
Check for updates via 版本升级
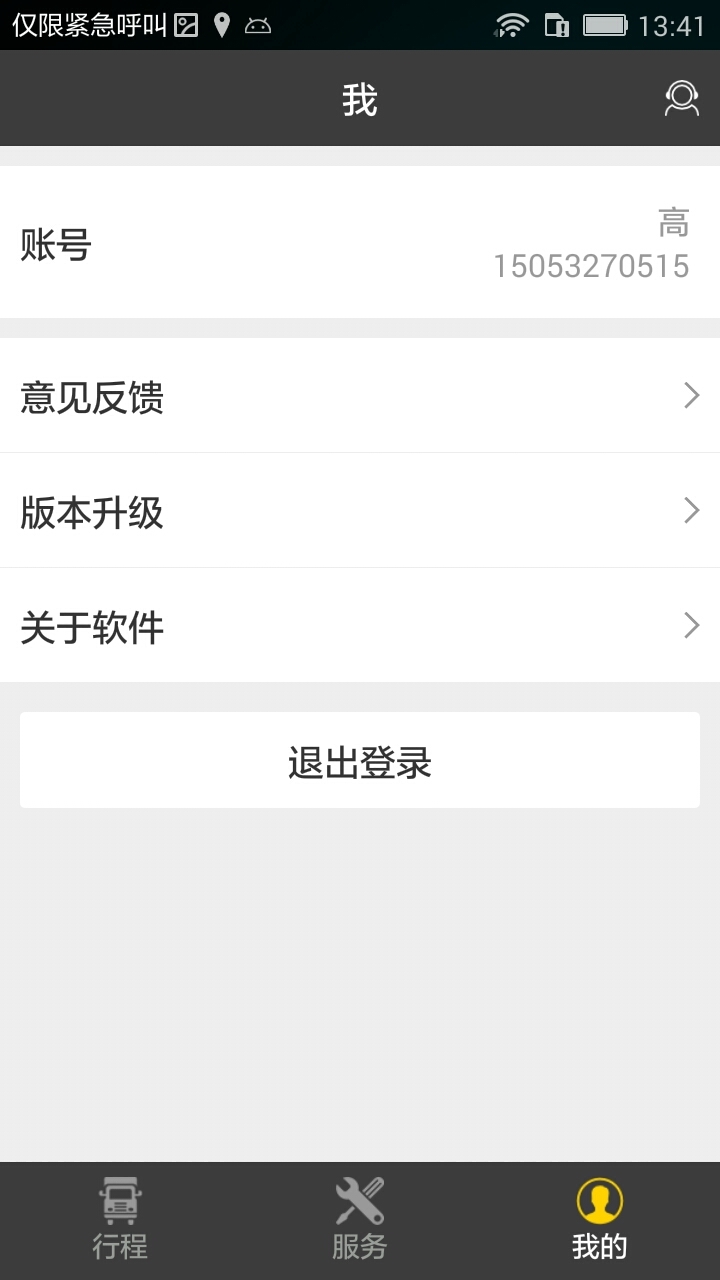pos(360,511)
